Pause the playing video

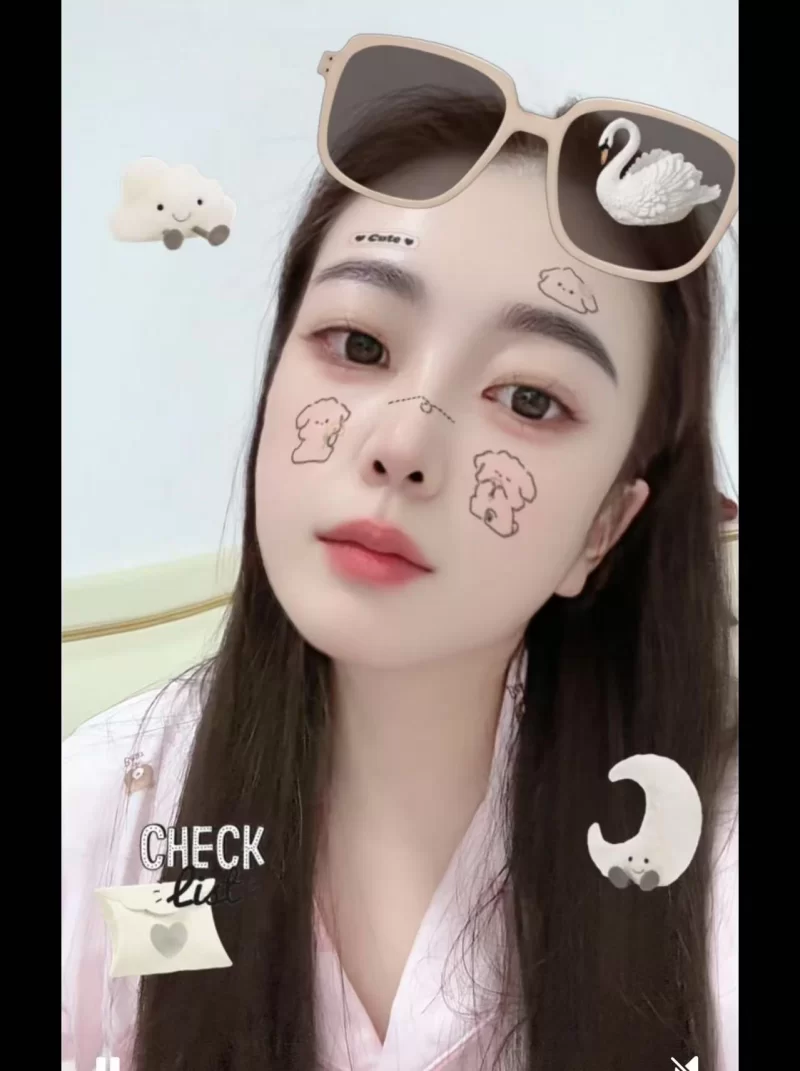[107, 1063]
